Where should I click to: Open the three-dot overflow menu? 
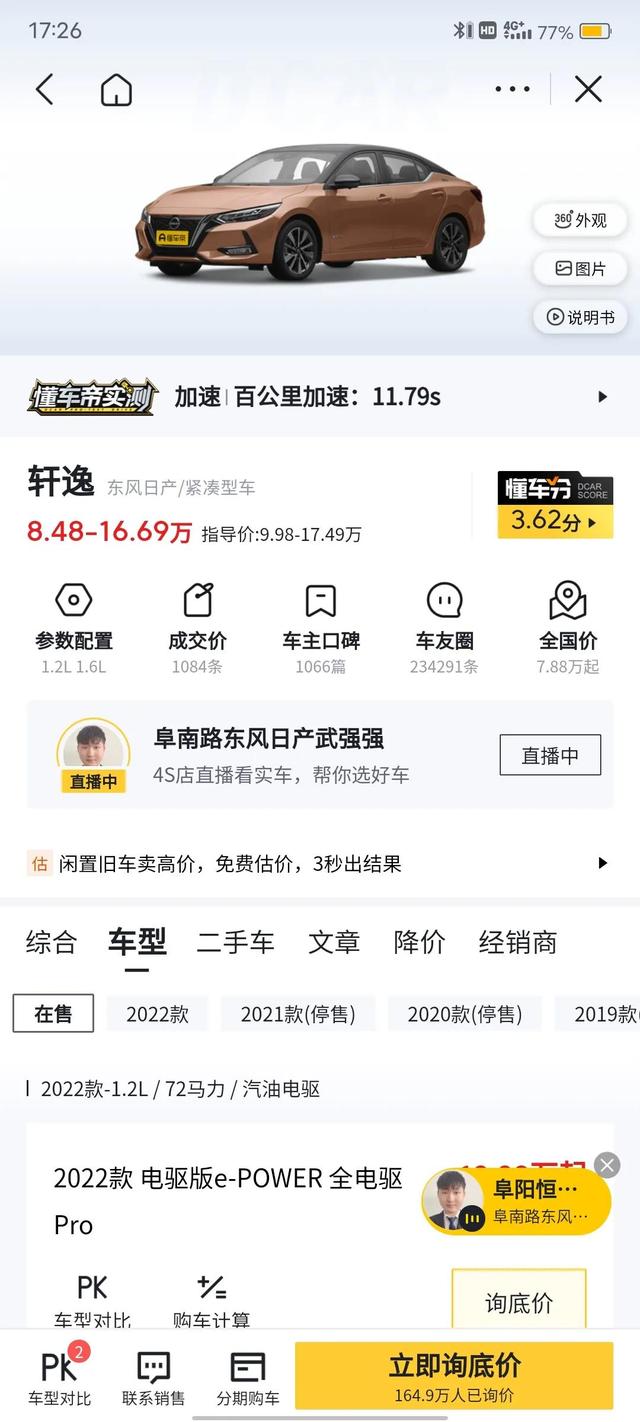click(x=512, y=89)
